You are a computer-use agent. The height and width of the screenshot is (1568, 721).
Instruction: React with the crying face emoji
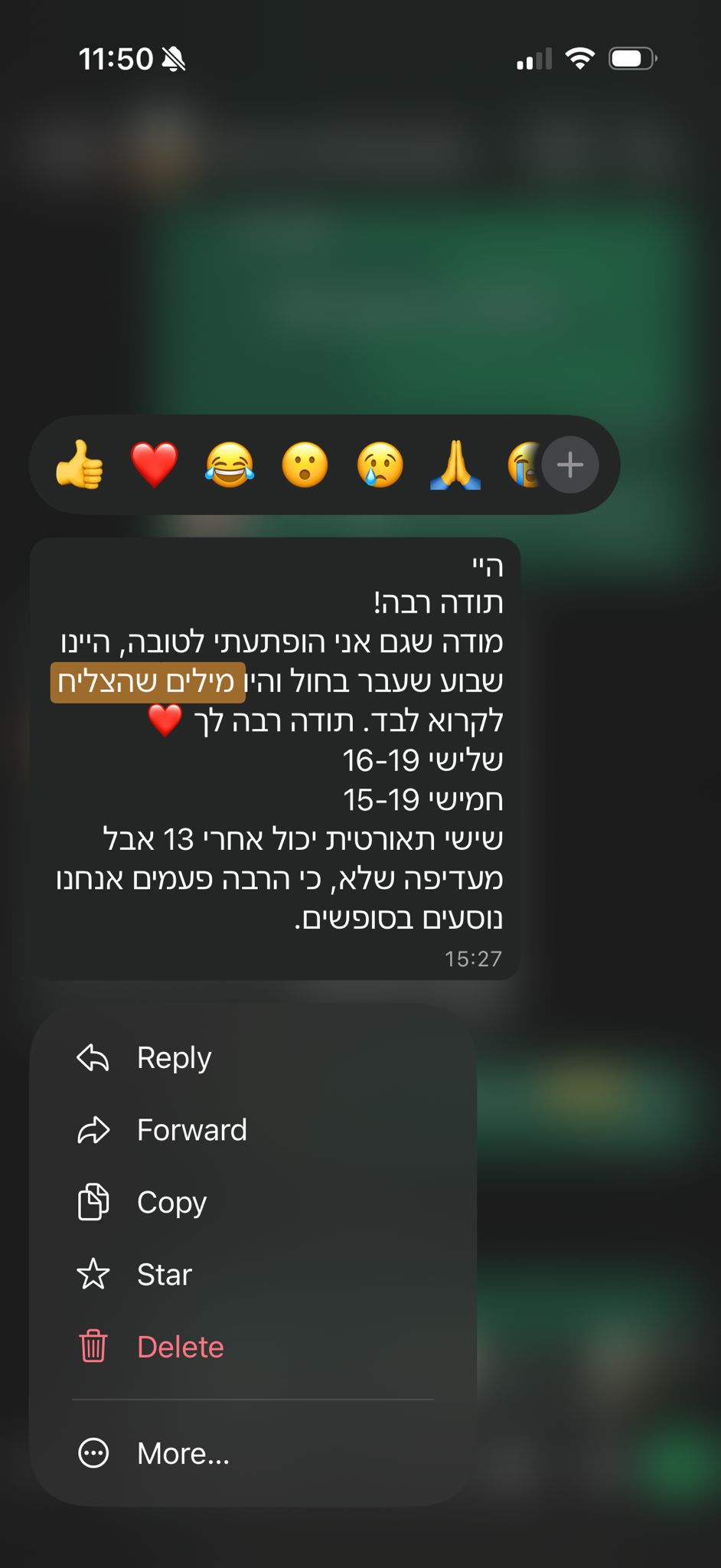pos(380,465)
